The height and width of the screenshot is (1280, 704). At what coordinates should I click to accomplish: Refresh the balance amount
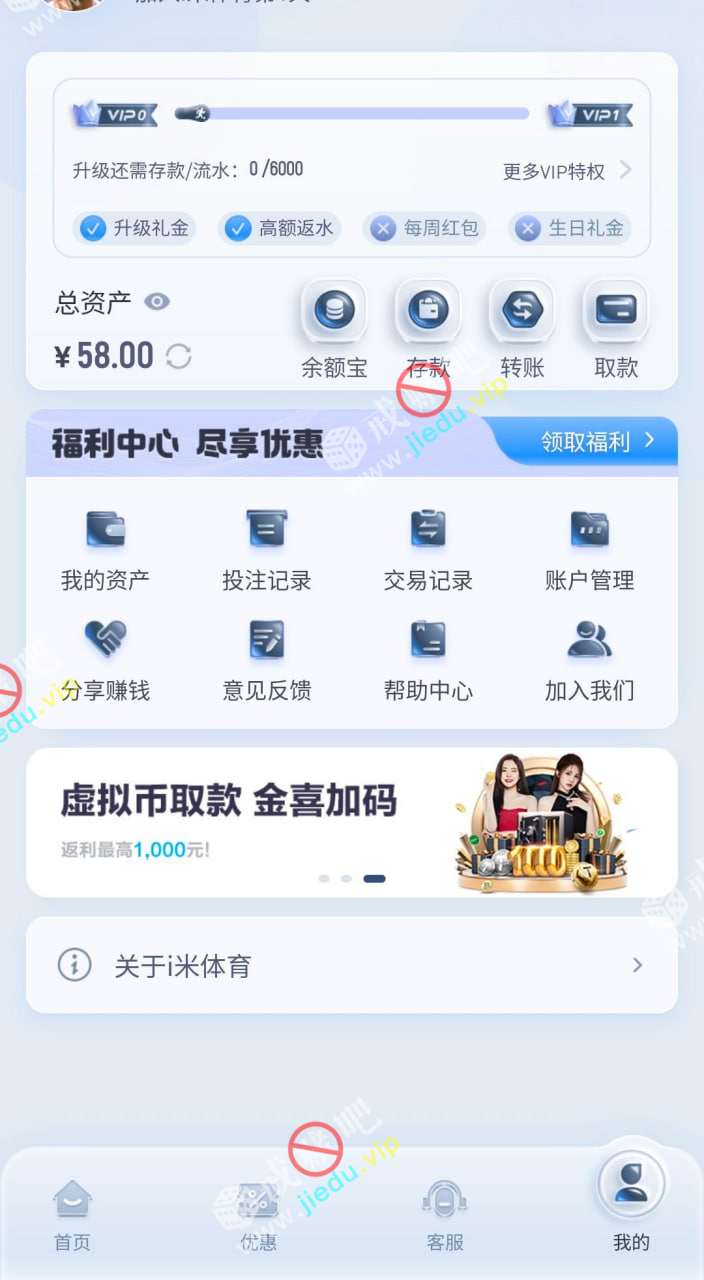[x=179, y=356]
